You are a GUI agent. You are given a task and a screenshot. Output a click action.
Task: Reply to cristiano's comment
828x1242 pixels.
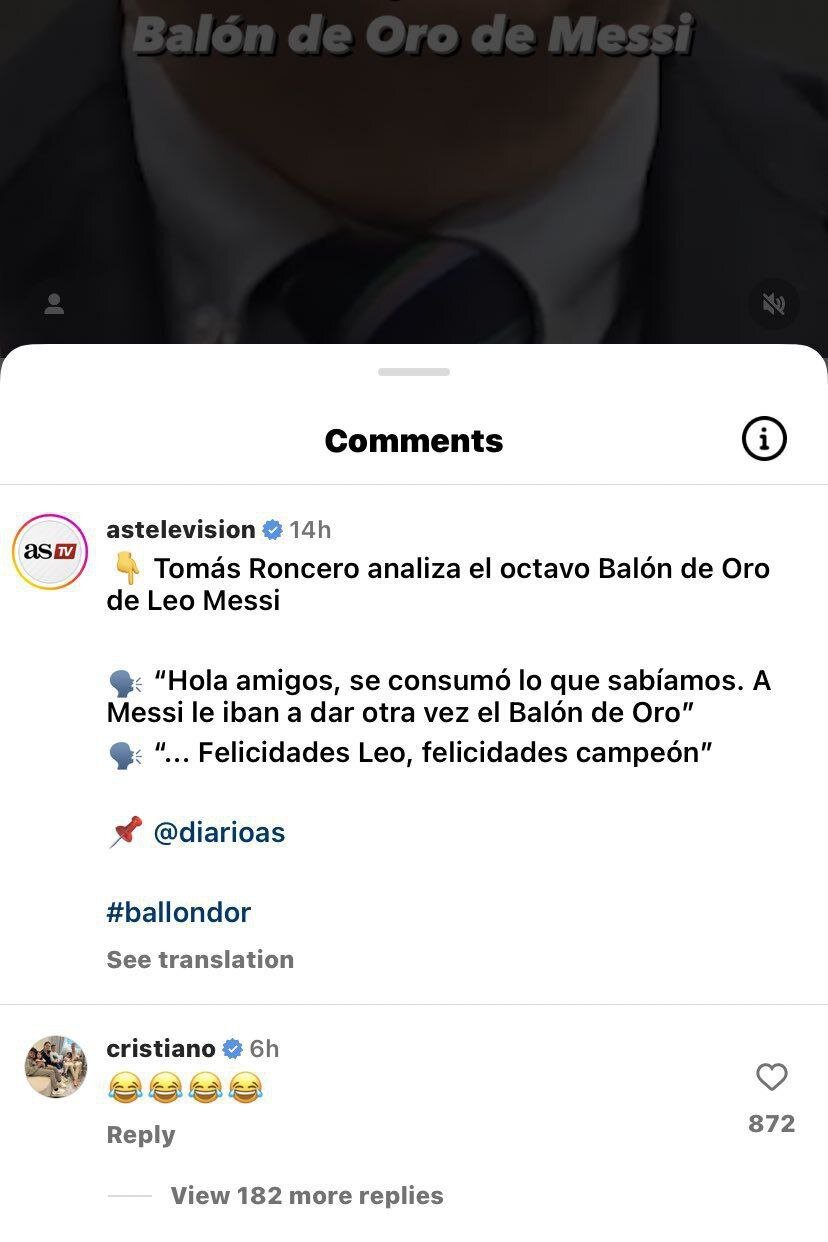(x=141, y=1135)
